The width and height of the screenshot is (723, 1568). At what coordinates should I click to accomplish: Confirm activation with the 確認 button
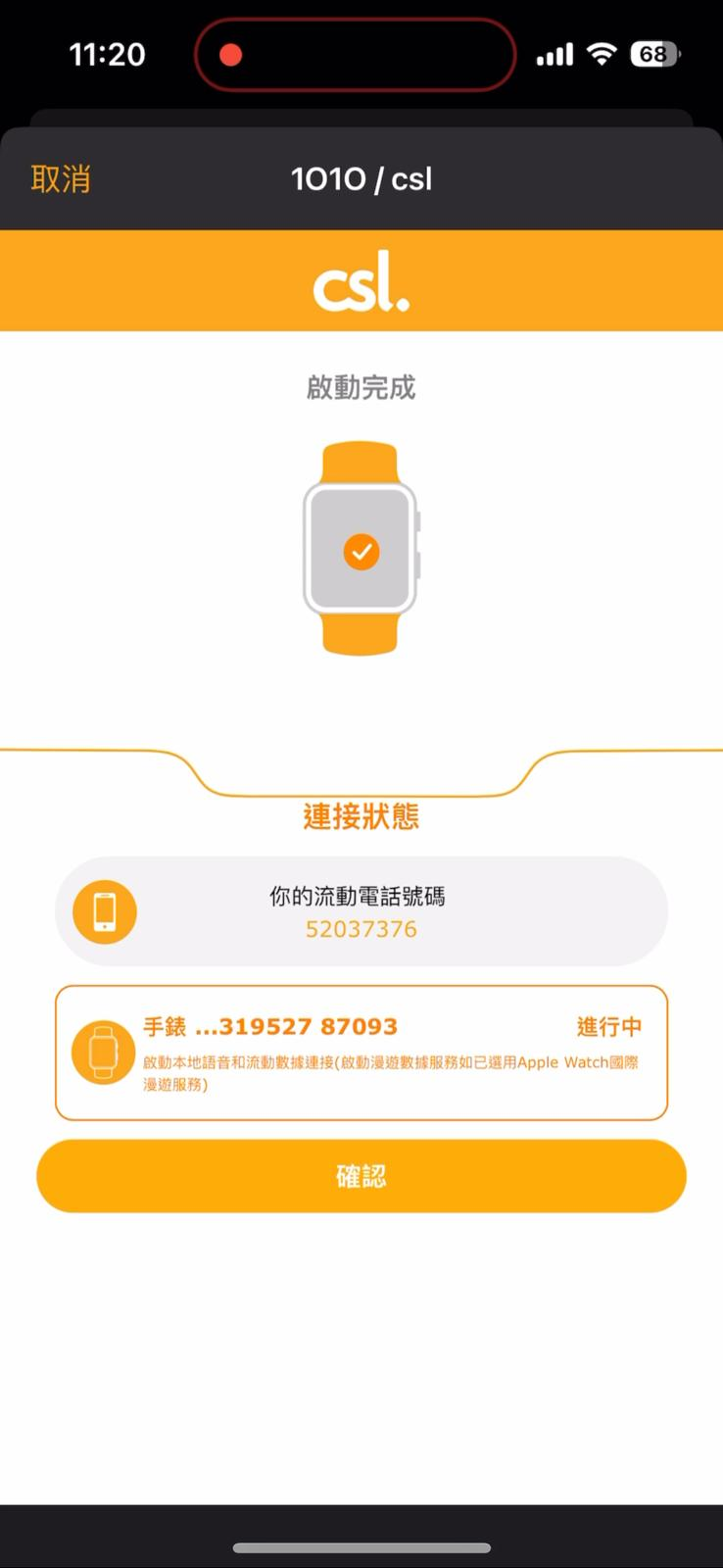pos(361,1175)
